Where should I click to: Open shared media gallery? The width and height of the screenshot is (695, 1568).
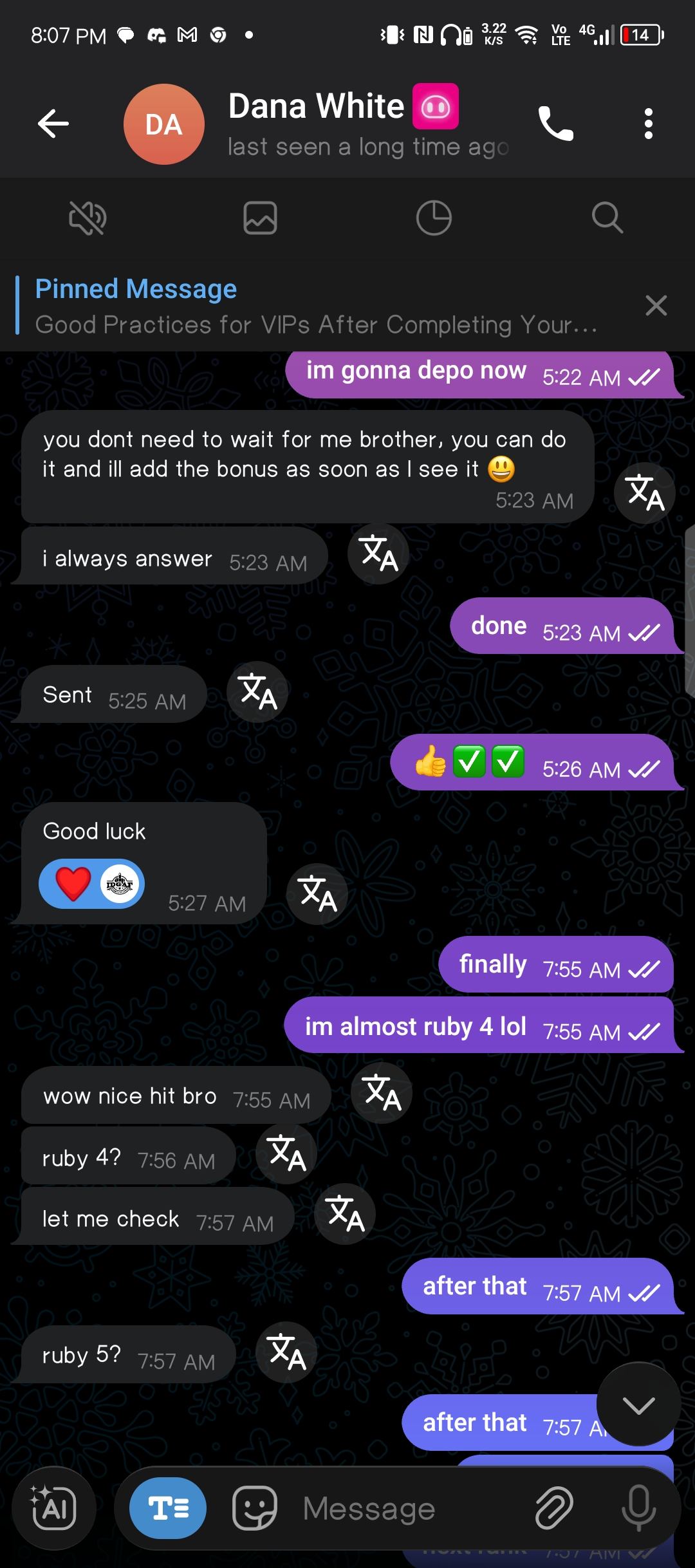(260, 218)
